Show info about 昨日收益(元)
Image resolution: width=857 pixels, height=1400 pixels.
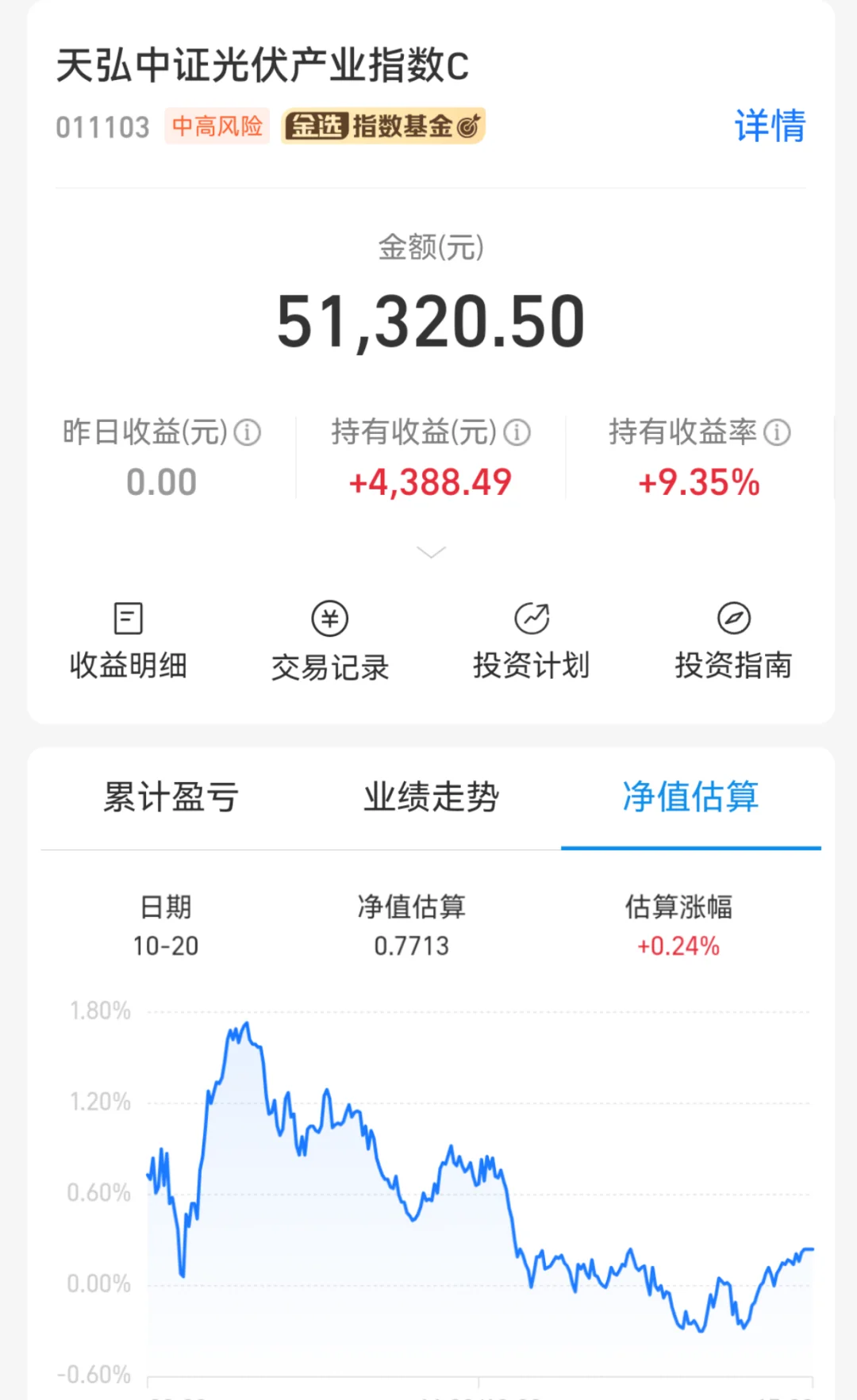point(248,433)
